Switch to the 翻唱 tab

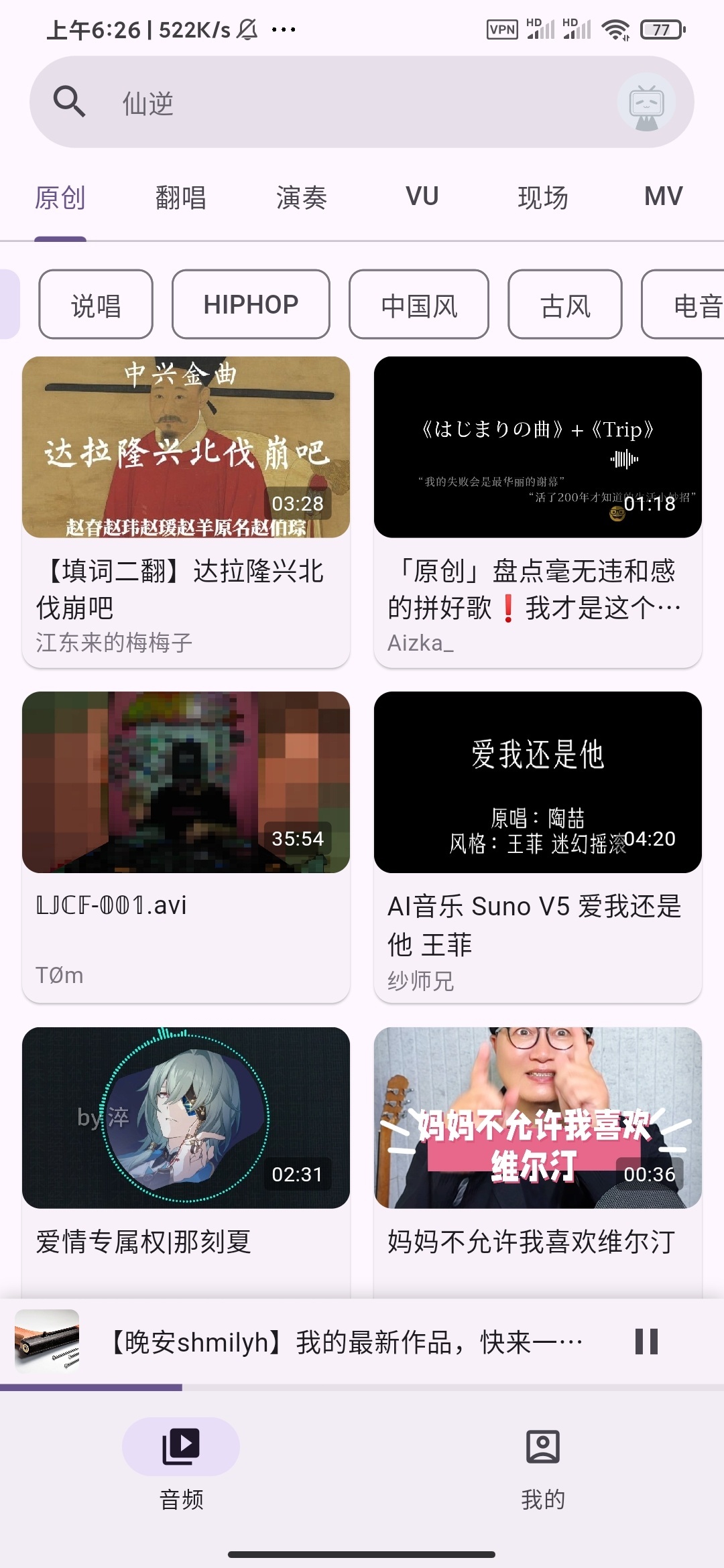click(180, 198)
